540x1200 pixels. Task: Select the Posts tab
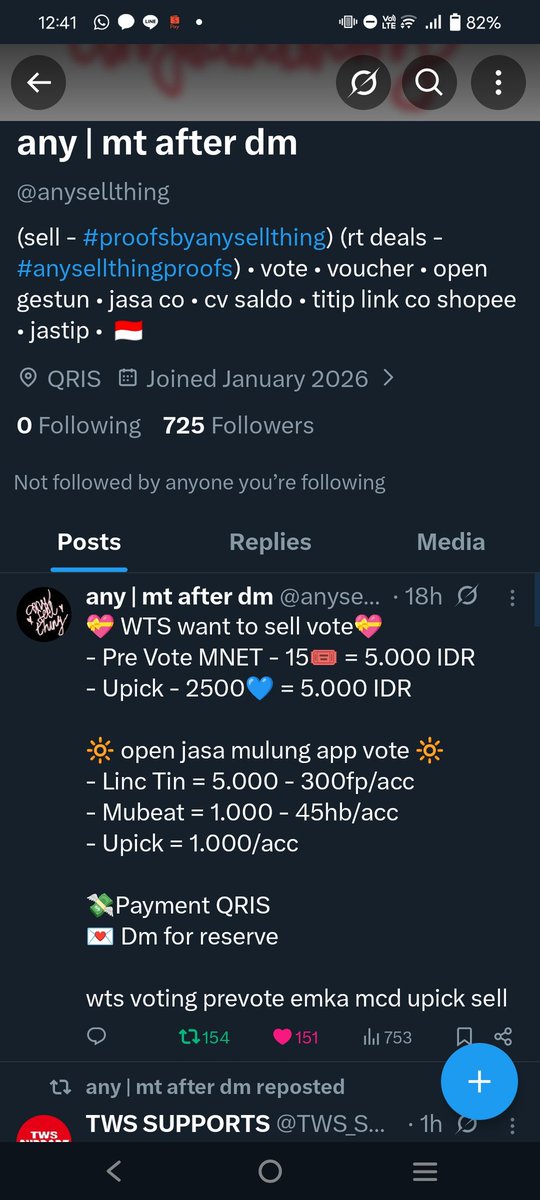pos(89,542)
